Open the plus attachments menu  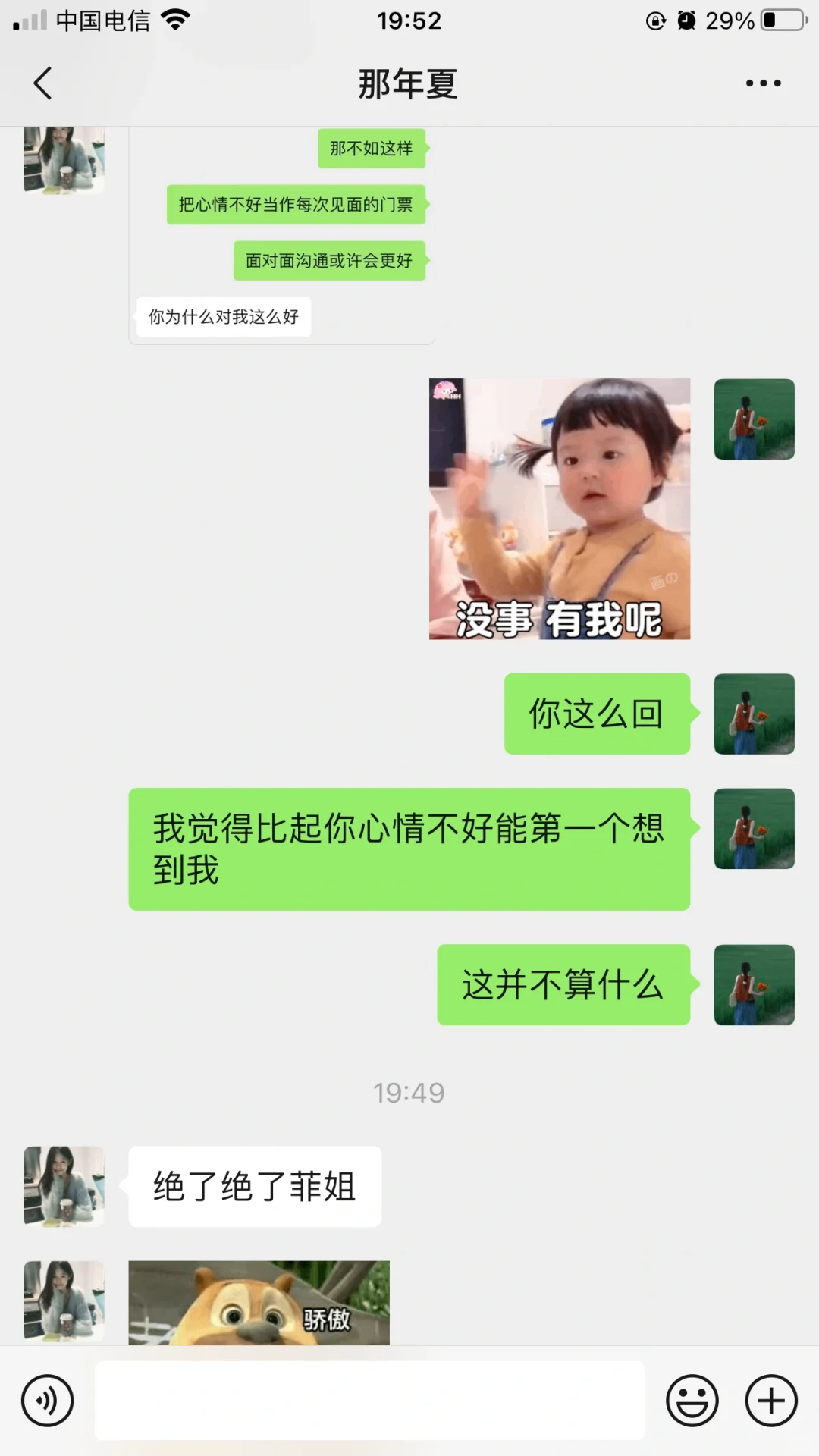[x=771, y=1401]
